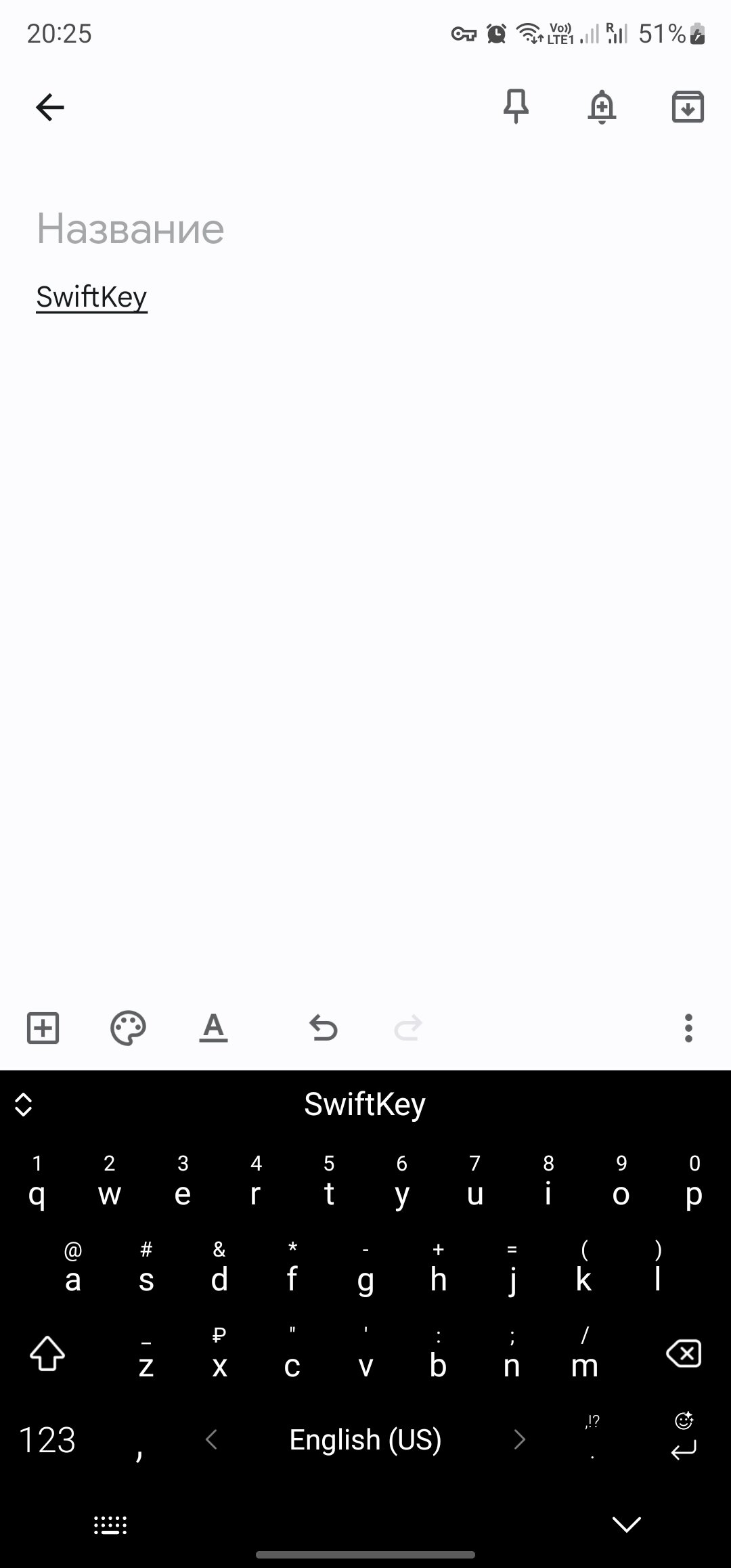The height and width of the screenshot is (1568, 731).
Task: Open the three-dot overflow menu
Action: point(688,1028)
